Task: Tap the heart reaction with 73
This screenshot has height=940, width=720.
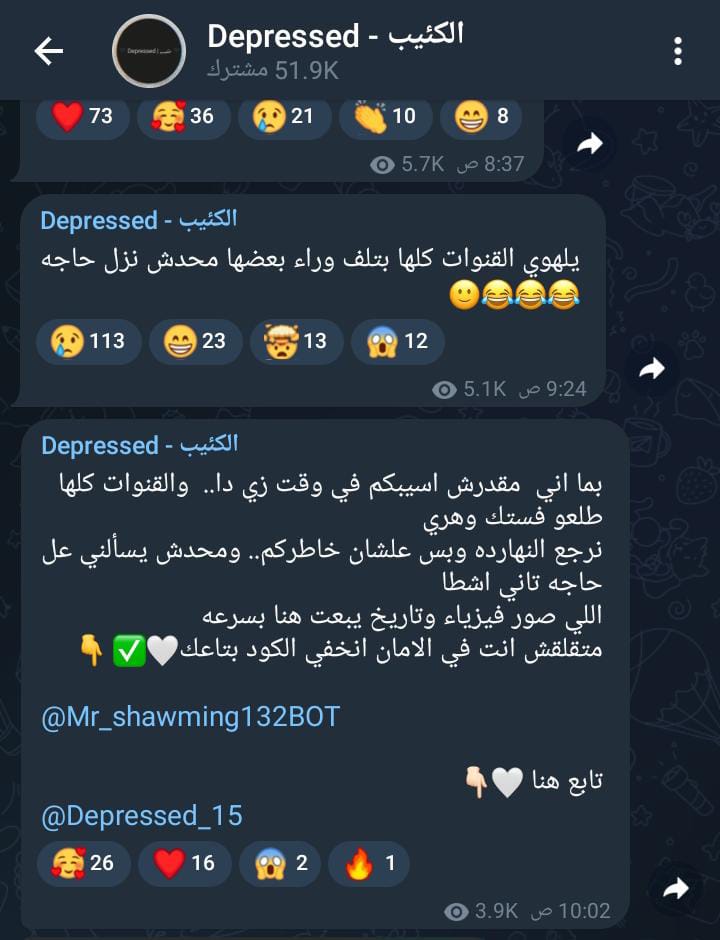Action: point(83,117)
